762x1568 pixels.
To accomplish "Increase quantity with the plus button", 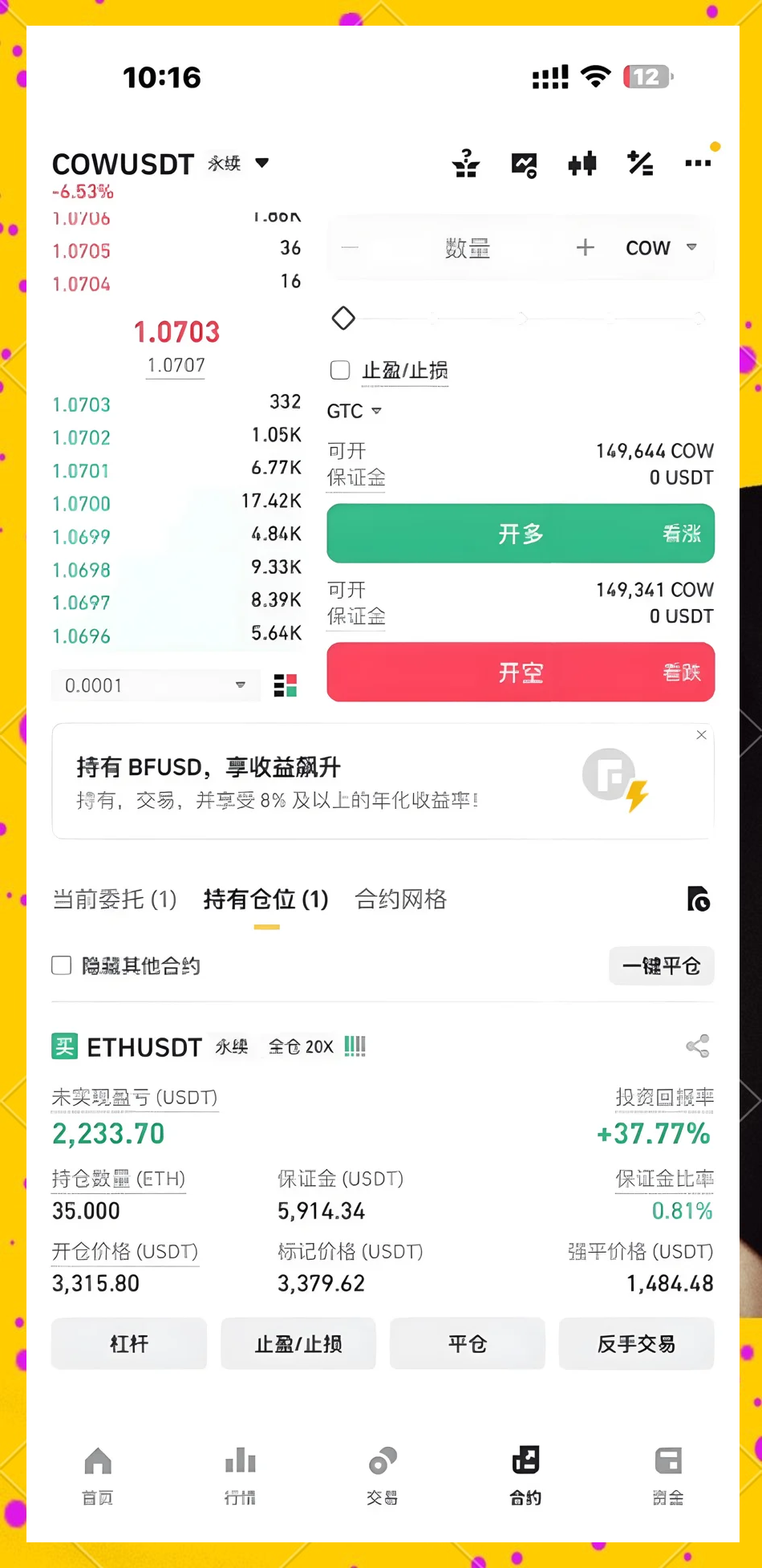I will coord(586,247).
